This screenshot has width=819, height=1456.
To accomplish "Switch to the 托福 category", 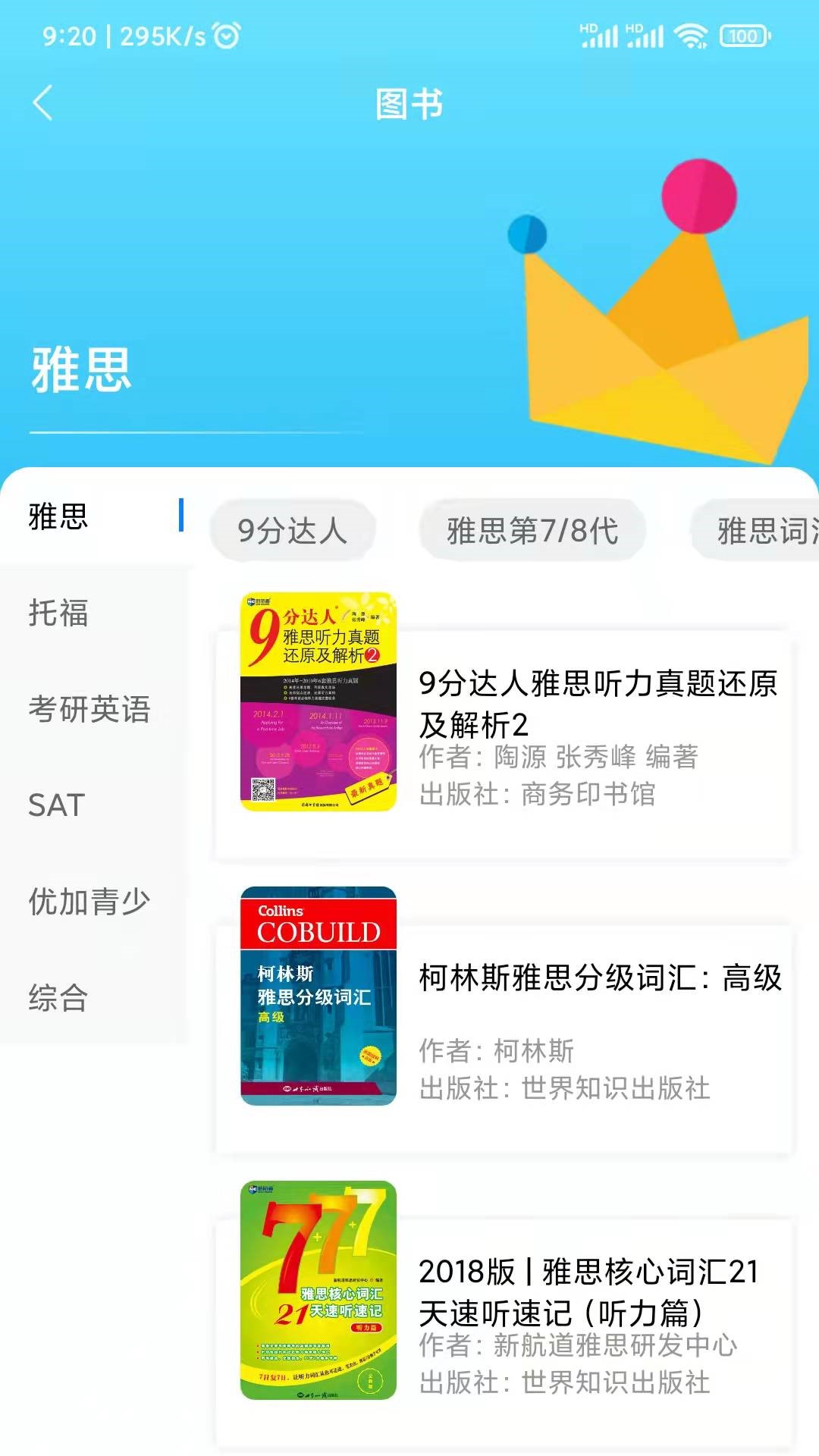I will pos(59,613).
